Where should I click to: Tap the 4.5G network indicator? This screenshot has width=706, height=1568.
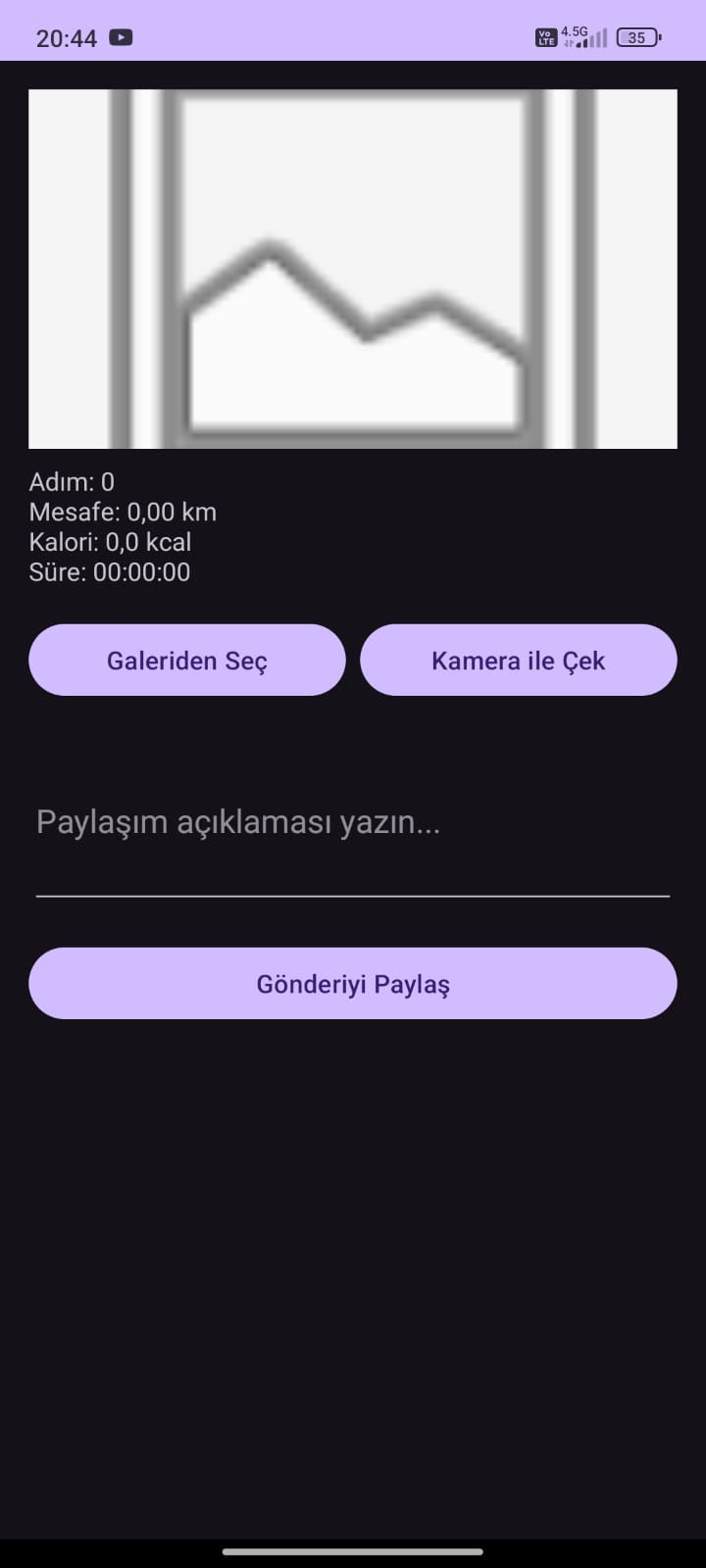point(574,30)
